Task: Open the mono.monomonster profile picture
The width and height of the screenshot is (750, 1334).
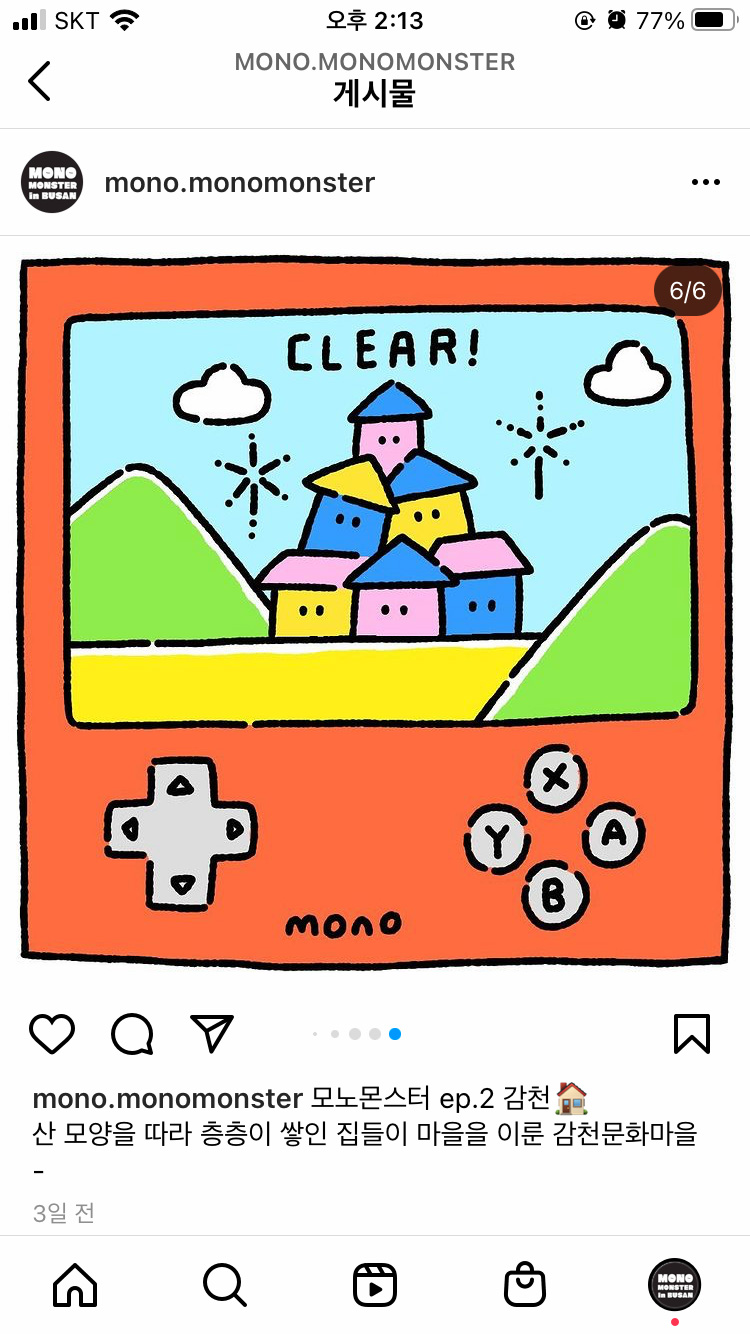Action: click(50, 182)
